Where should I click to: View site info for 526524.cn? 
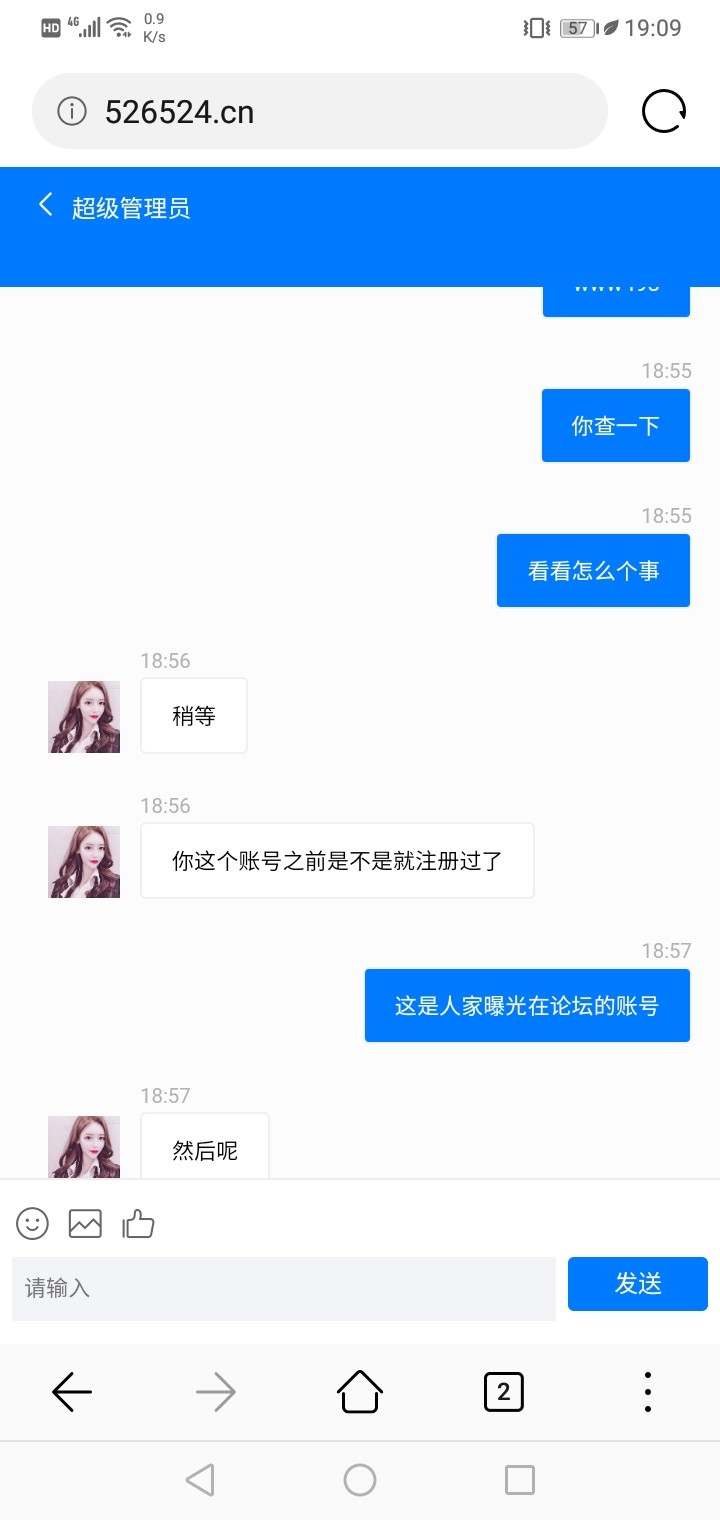(71, 111)
